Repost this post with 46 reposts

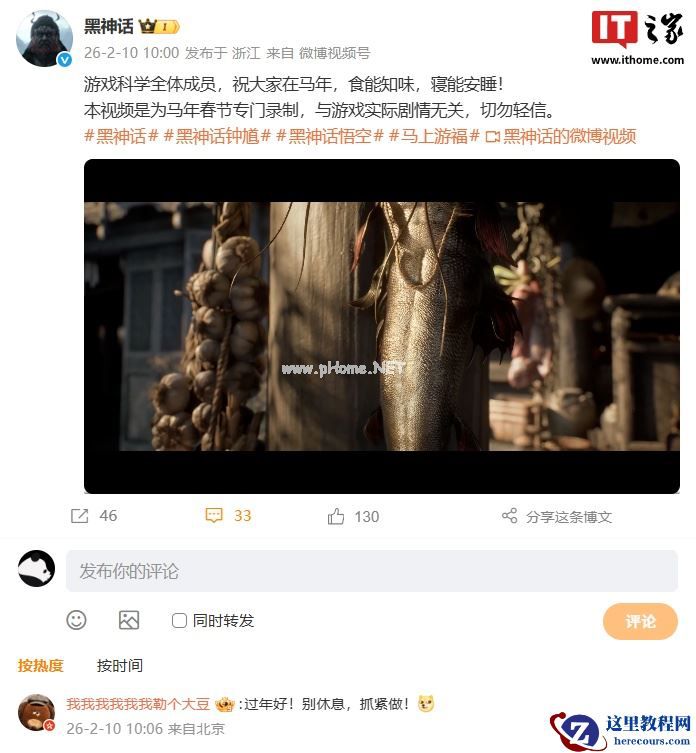pos(94,516)
